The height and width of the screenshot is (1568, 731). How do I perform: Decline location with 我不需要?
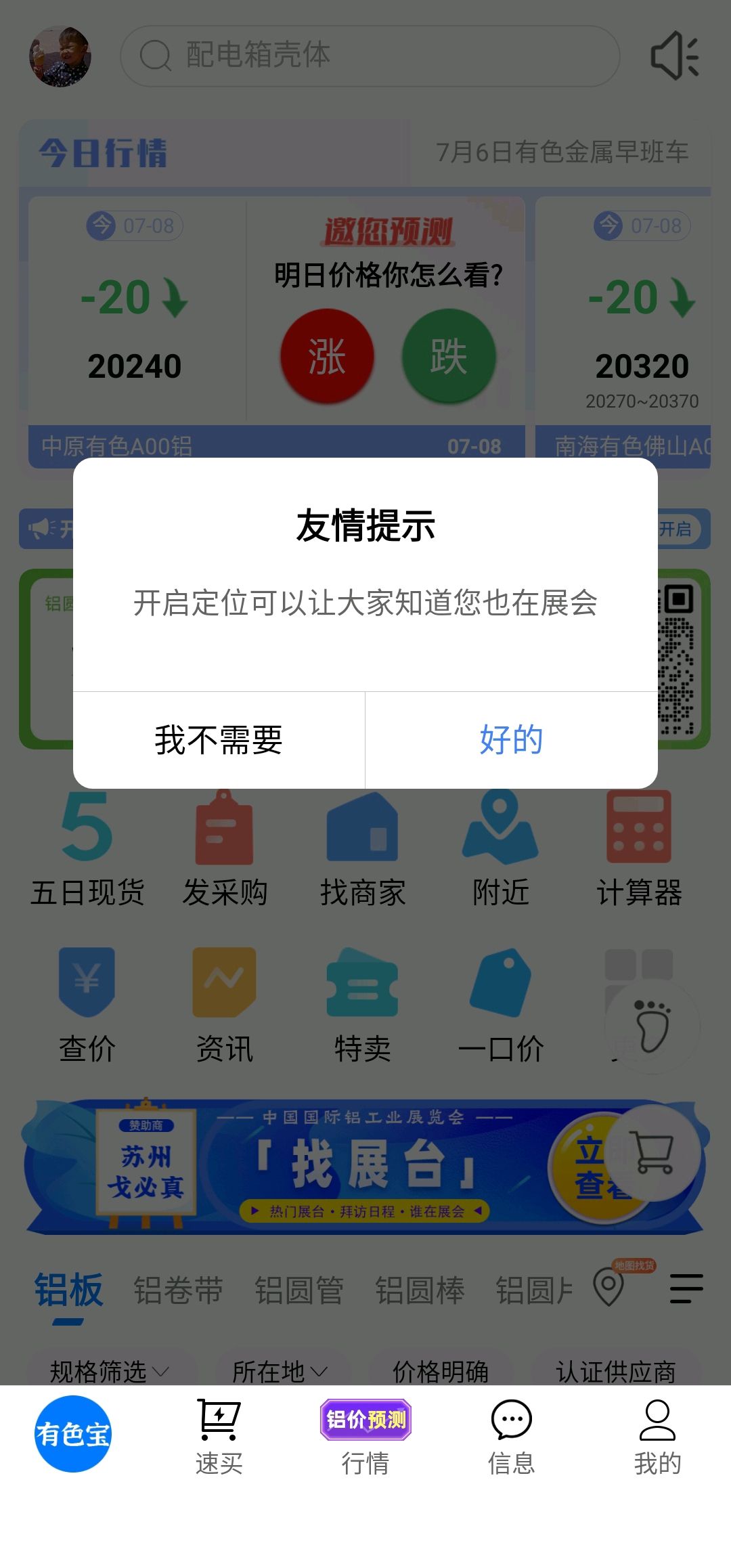(219, 740)
